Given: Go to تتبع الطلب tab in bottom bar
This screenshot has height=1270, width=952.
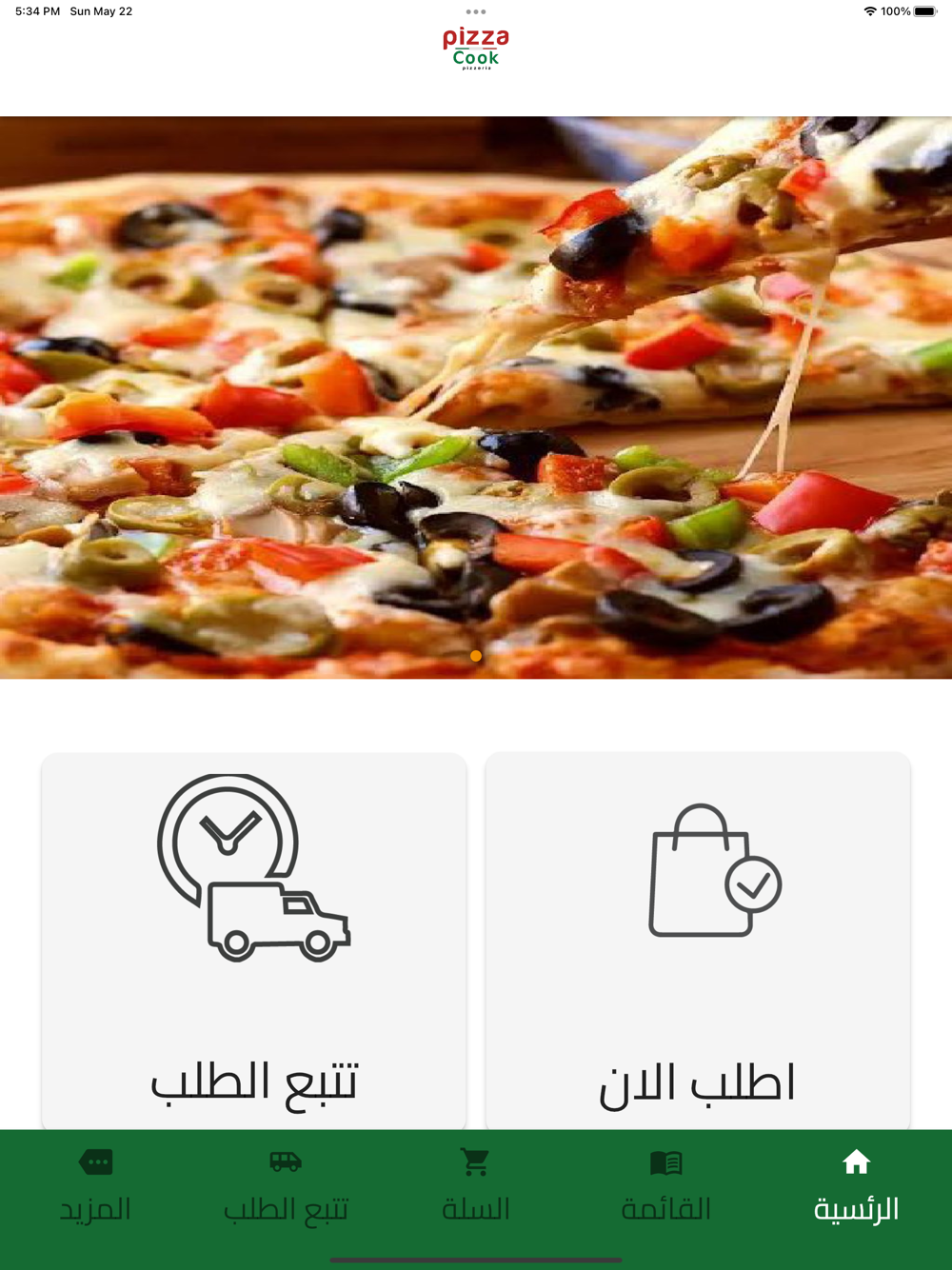Looking at the screenshot, I should pyautogui.click(x=286, y=1186).
